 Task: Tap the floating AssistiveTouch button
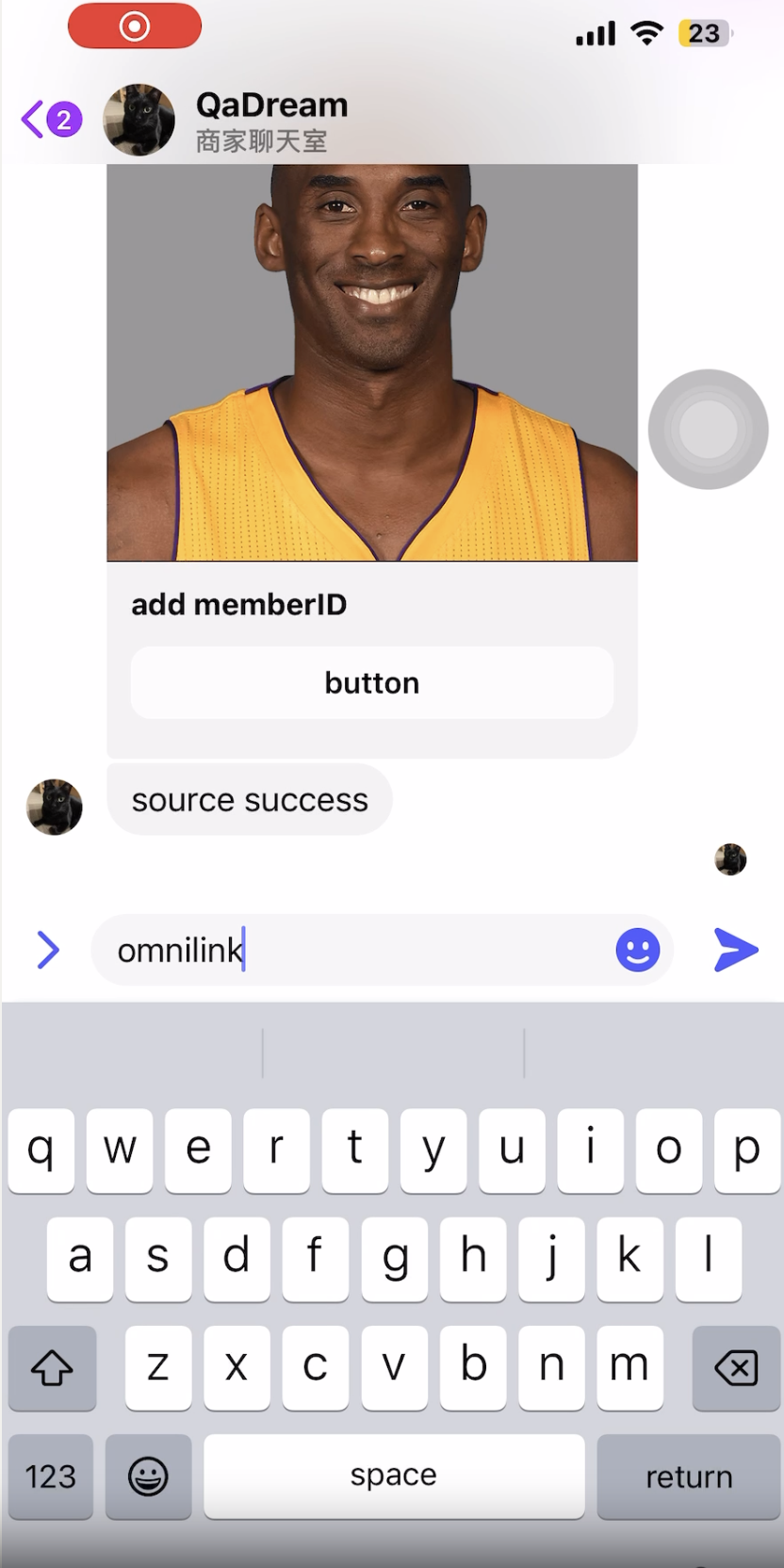pos(708,429)
